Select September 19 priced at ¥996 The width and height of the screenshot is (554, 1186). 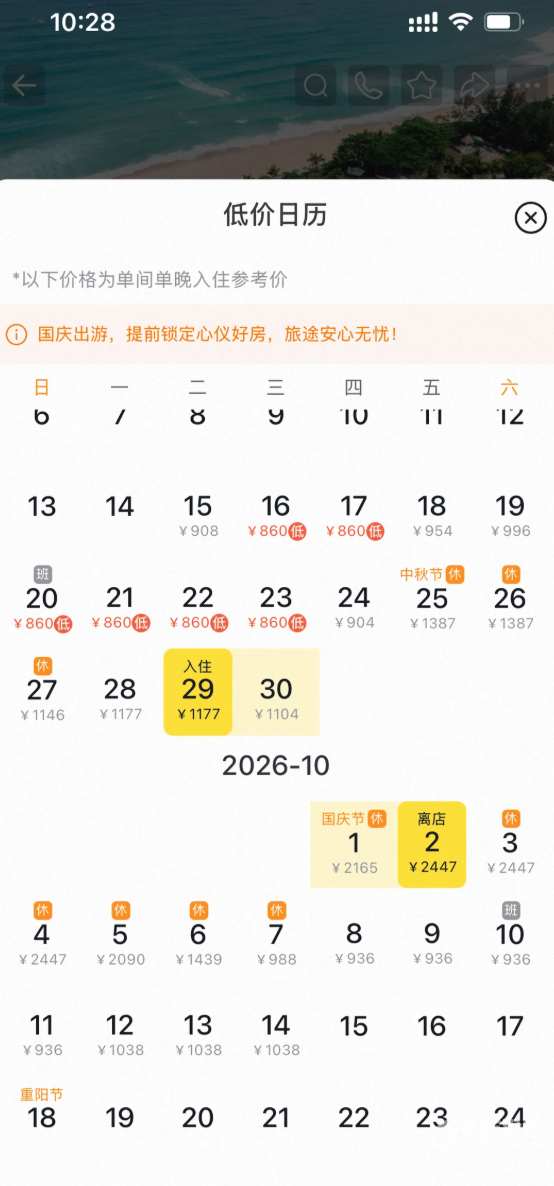[510, 517]
